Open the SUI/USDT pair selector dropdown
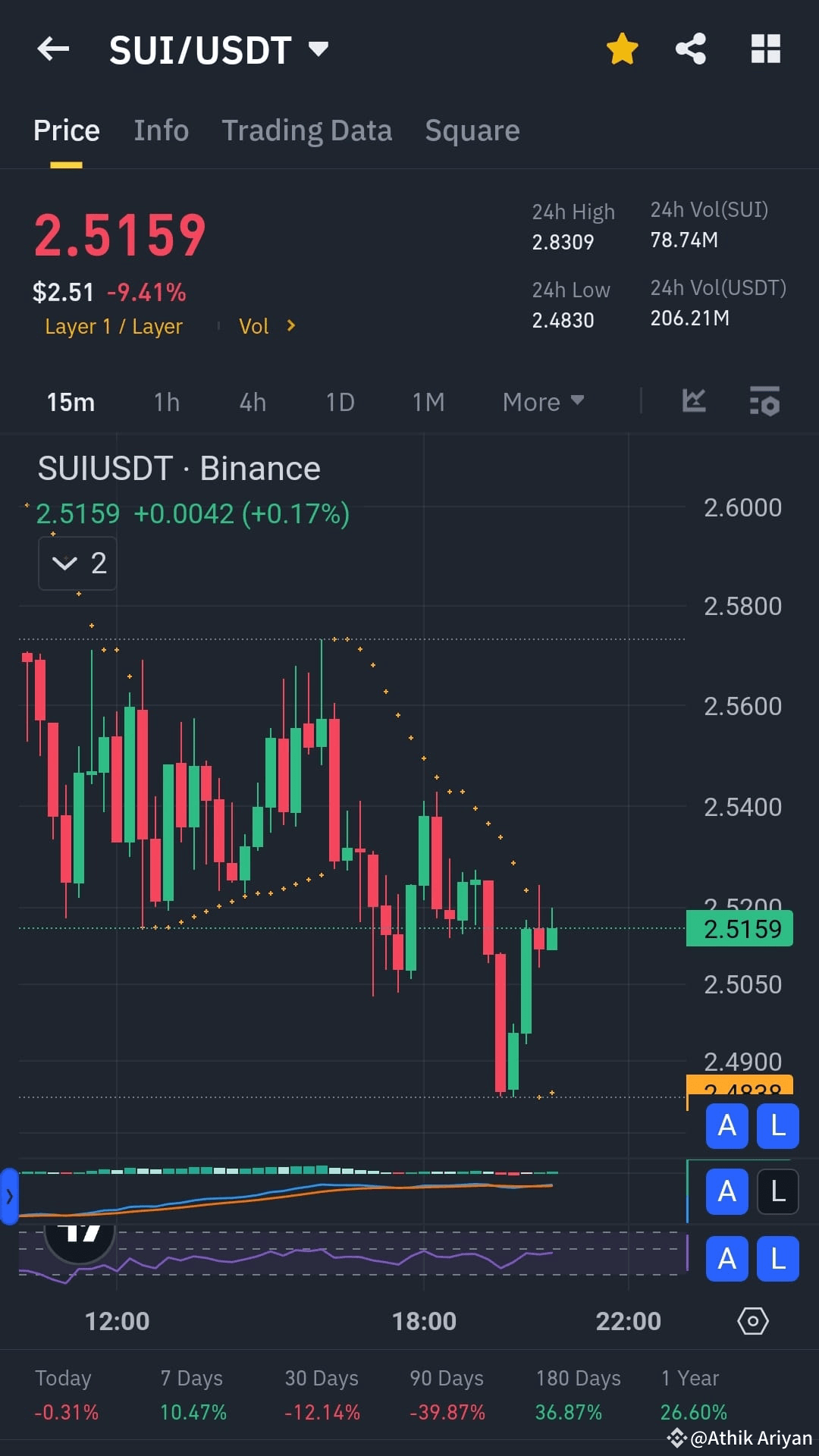Viewport: 819px width, 1456px height. 220,49
